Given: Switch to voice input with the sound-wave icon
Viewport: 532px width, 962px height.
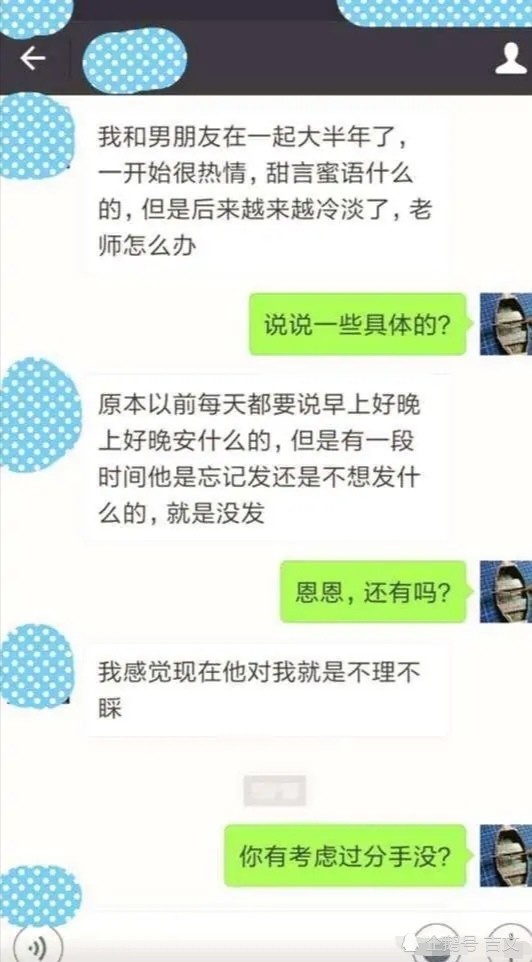Looking at the screenshot, I should [x=38, y=947].
